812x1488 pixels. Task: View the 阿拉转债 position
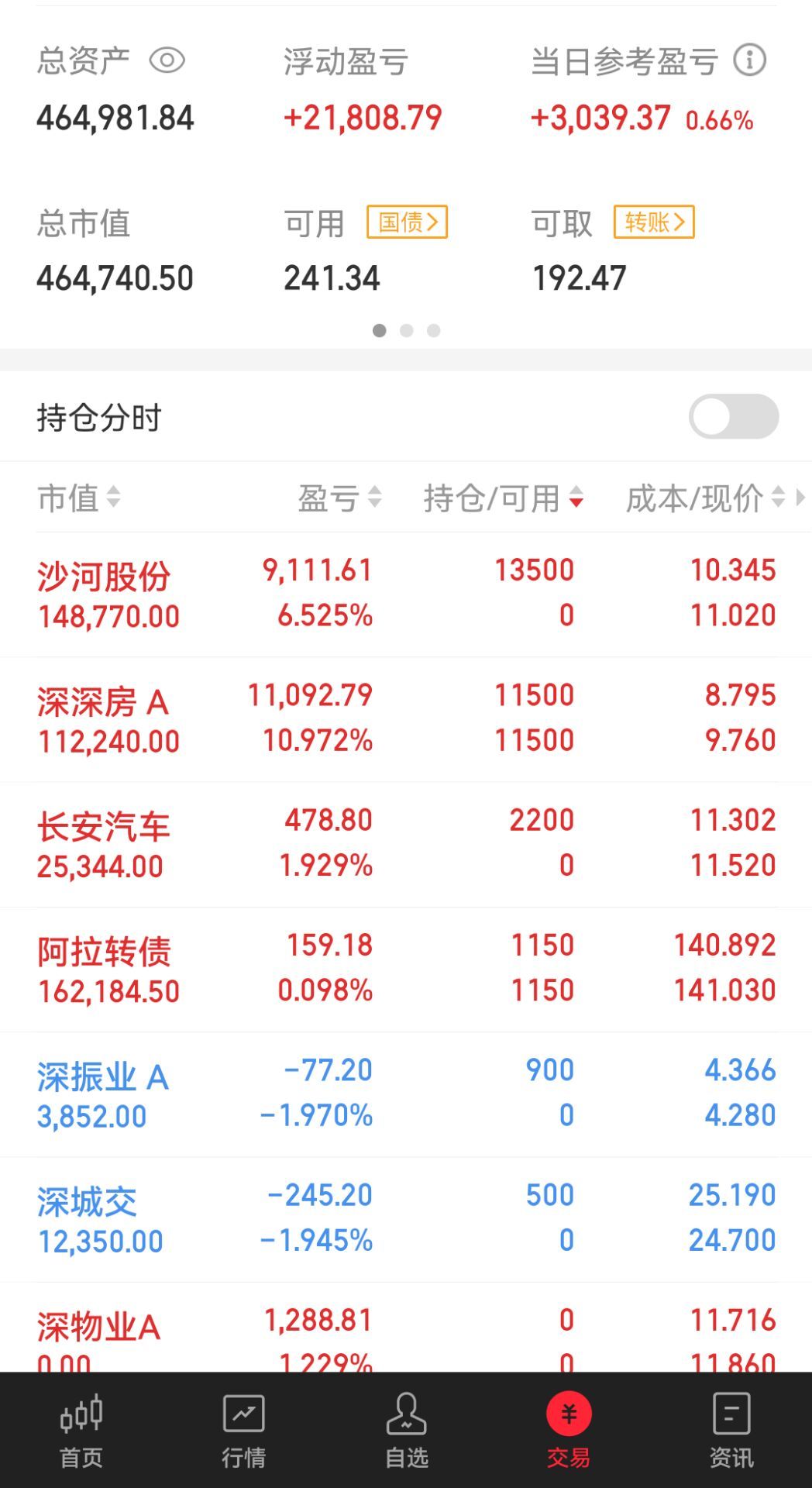tap(406, 970)
